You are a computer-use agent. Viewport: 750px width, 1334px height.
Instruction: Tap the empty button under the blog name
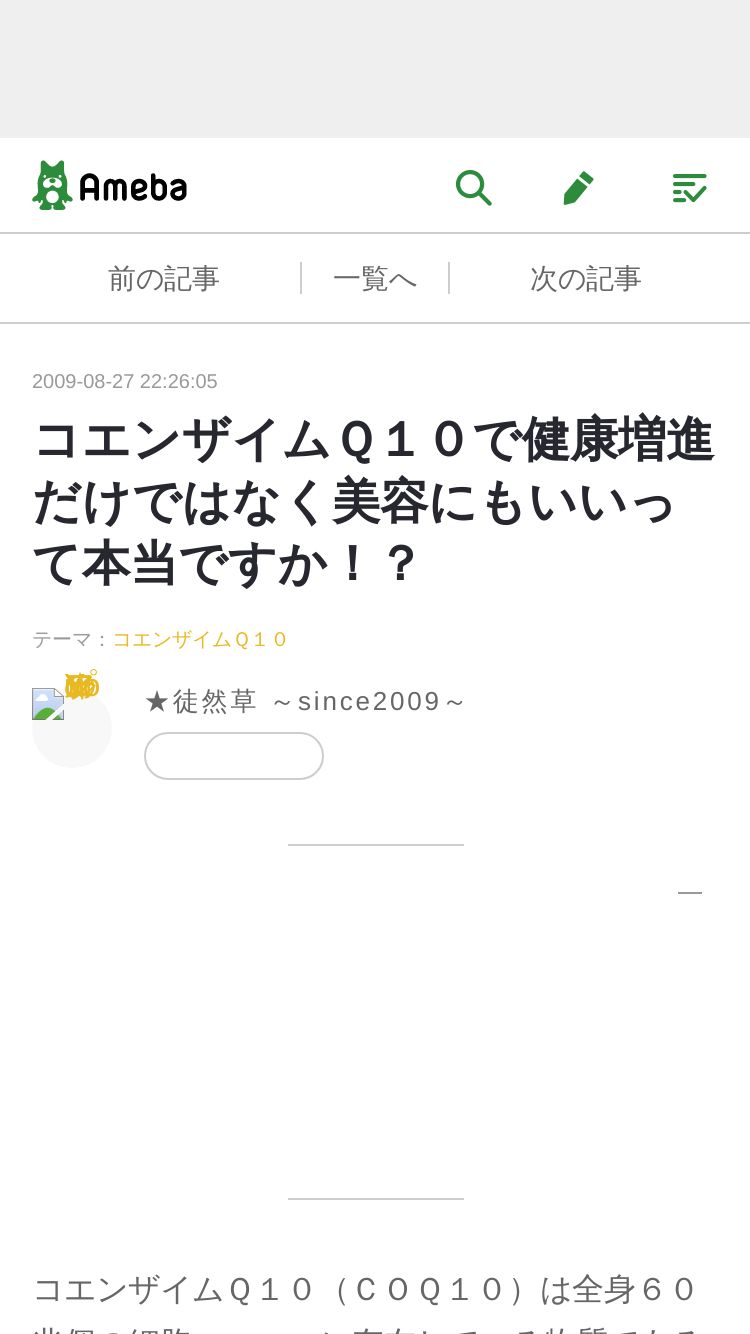pyautogui.click(x=234, y=756)
